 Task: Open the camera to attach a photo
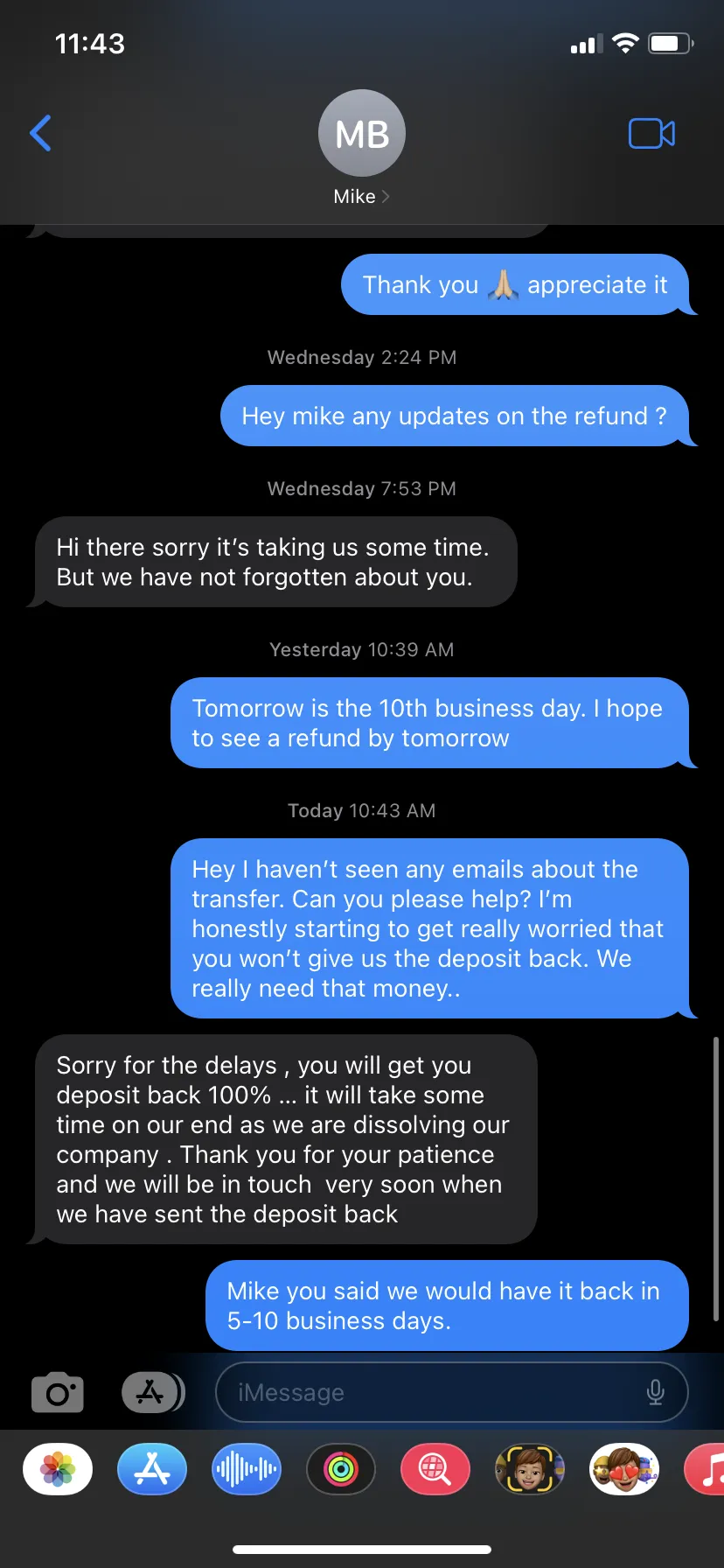pos(58,1392)
